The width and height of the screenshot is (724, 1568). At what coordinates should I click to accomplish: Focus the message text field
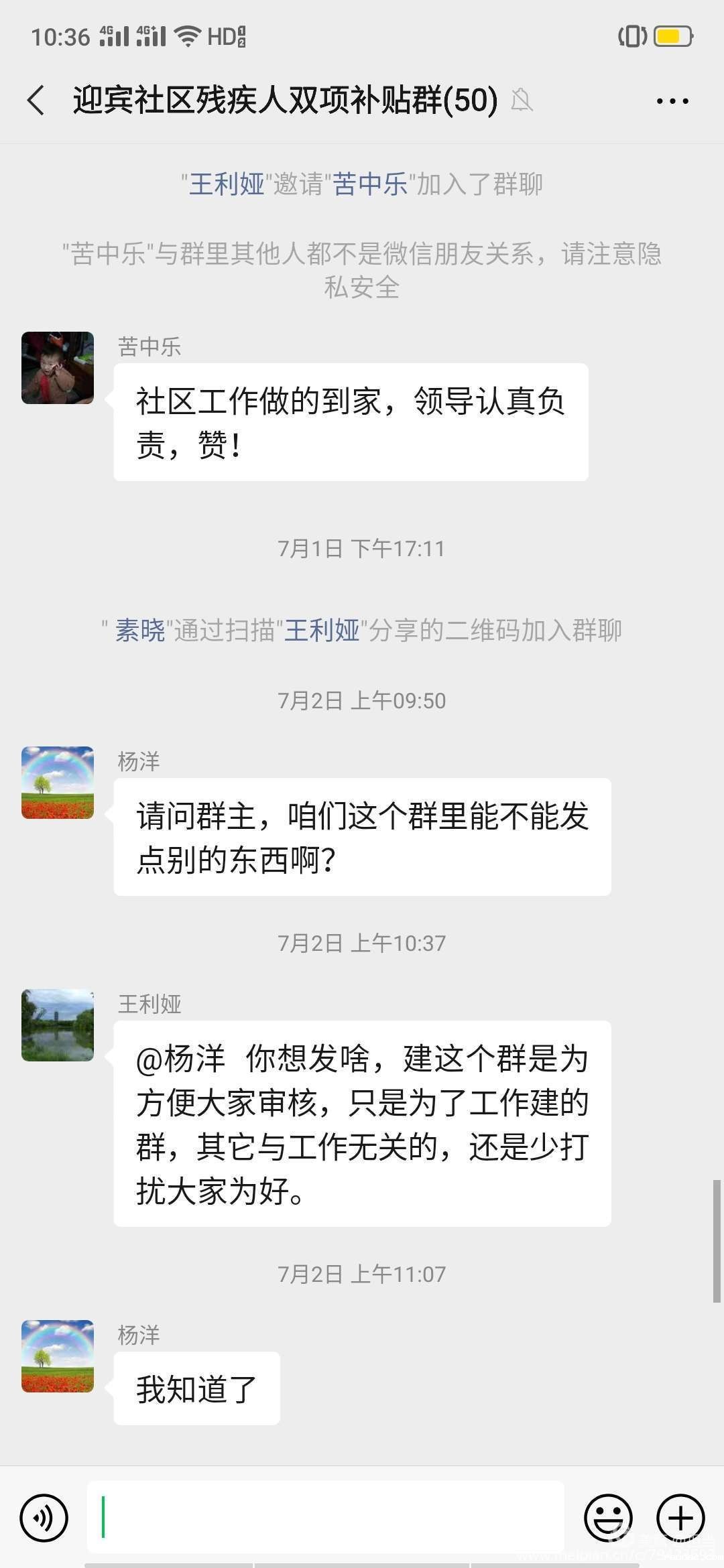[x=325, y=1517]
